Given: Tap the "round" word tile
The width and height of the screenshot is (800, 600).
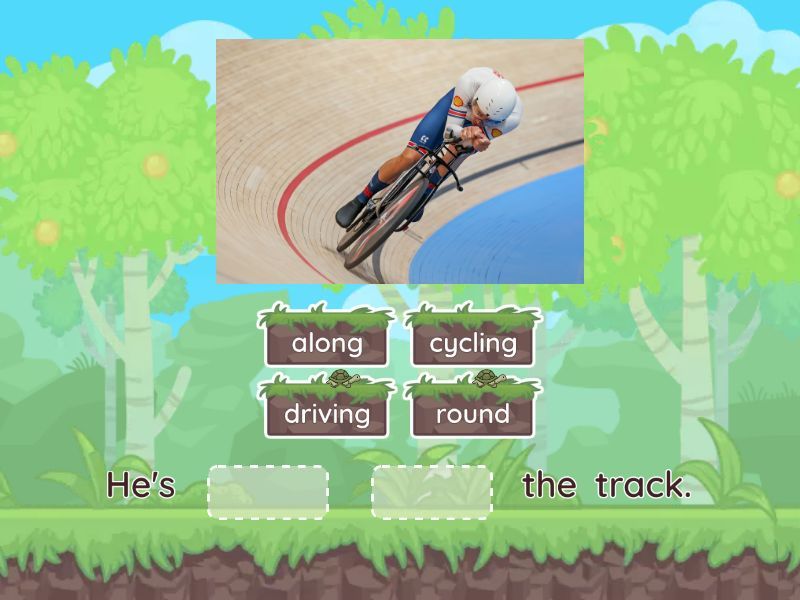Looking at the screenshot, I should (473, 414).
